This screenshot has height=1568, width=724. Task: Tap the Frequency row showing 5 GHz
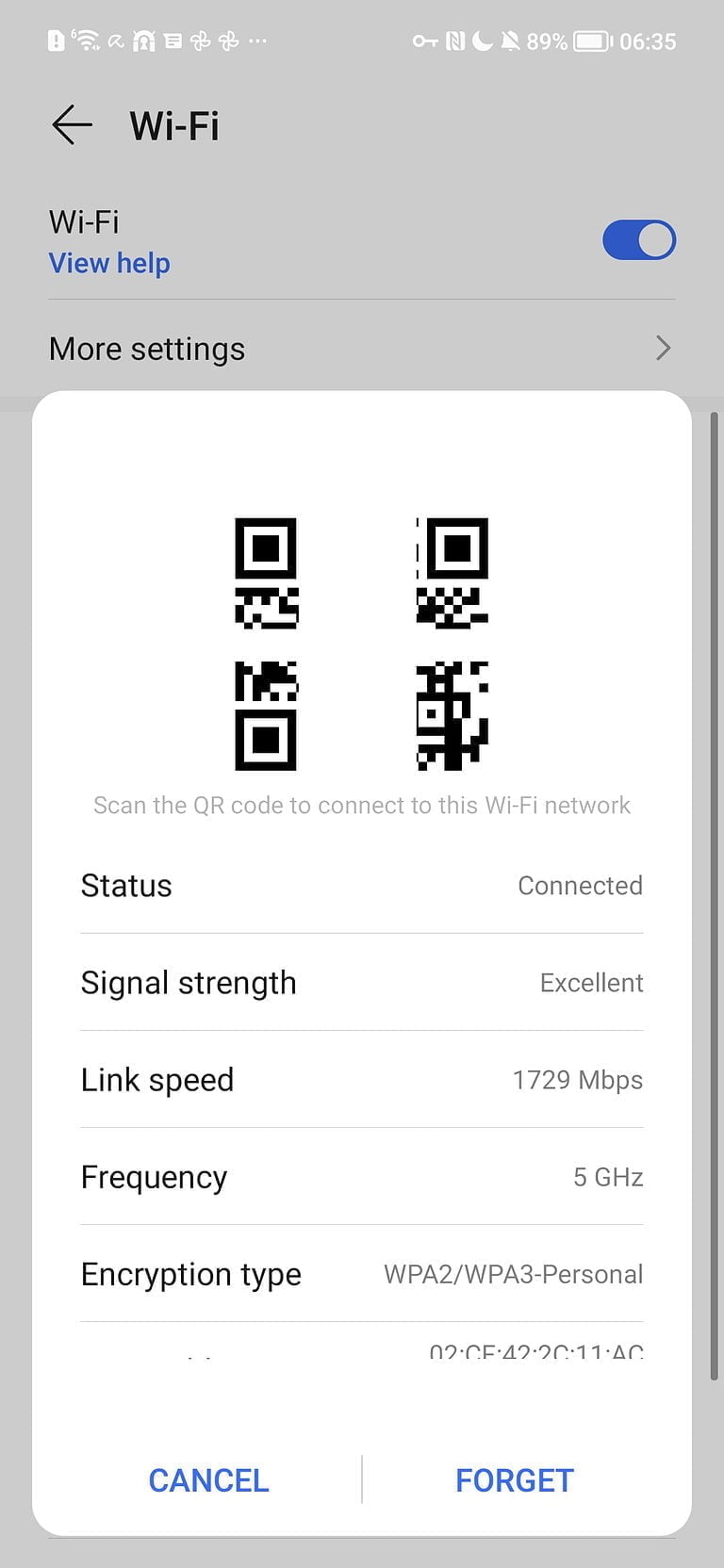[x=361, y=1176]
